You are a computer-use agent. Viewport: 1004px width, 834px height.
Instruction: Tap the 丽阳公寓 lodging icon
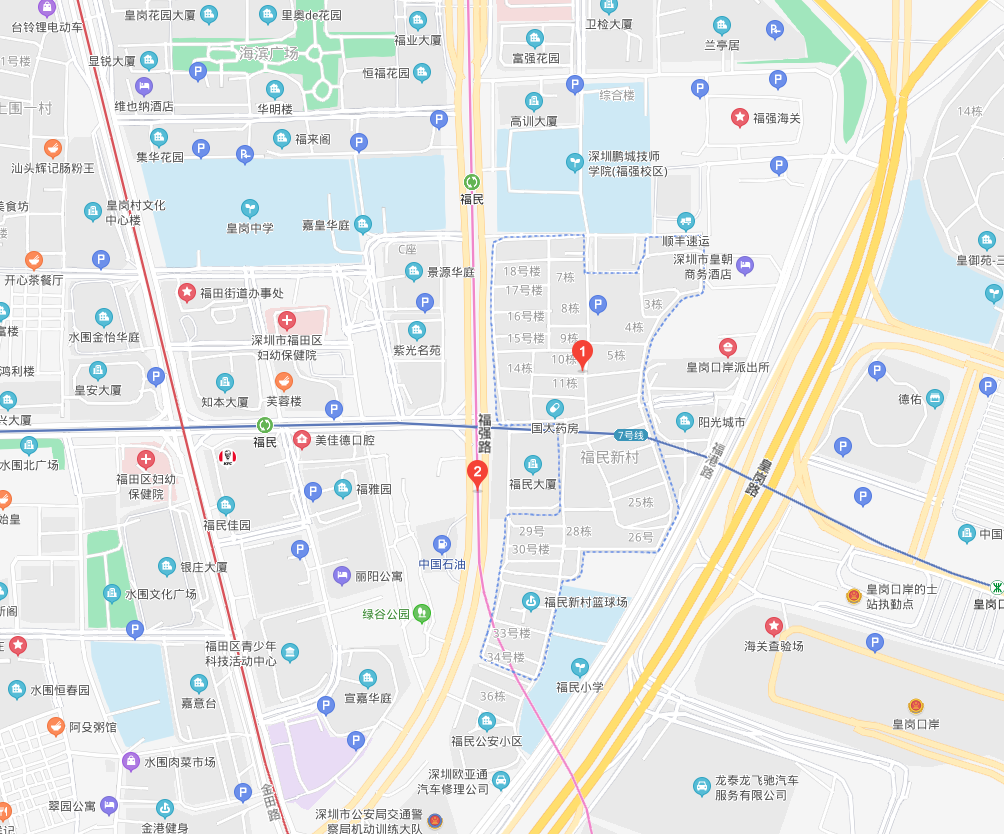pyautogui.click(x=342, y=576)
